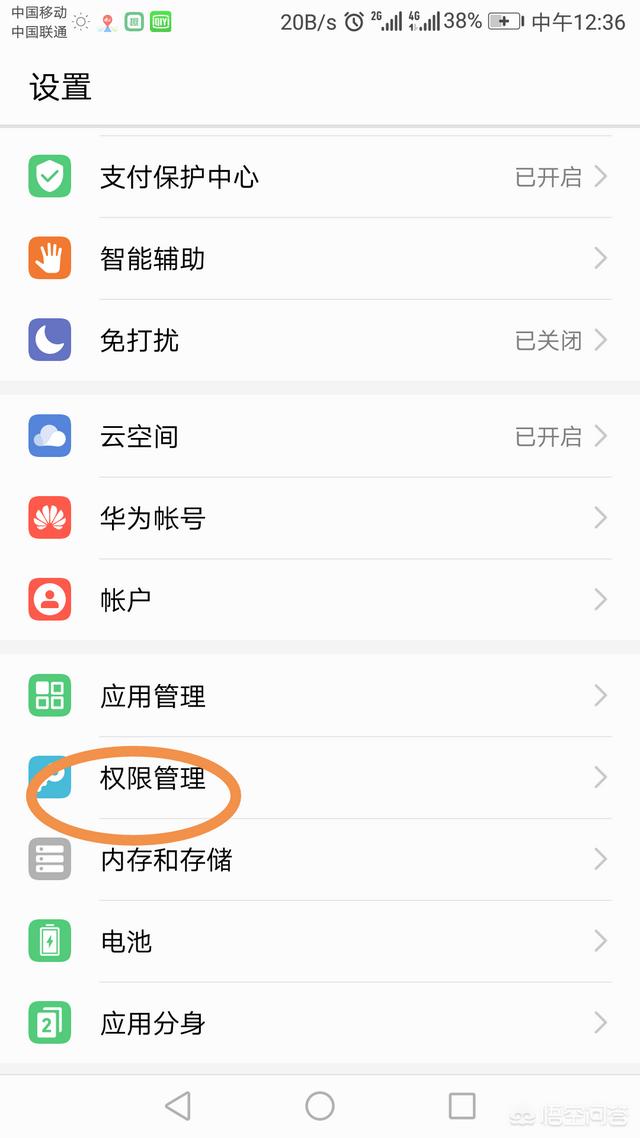Go to the home screen
Screen dimensions: 640x1138
pos(320,1105)
